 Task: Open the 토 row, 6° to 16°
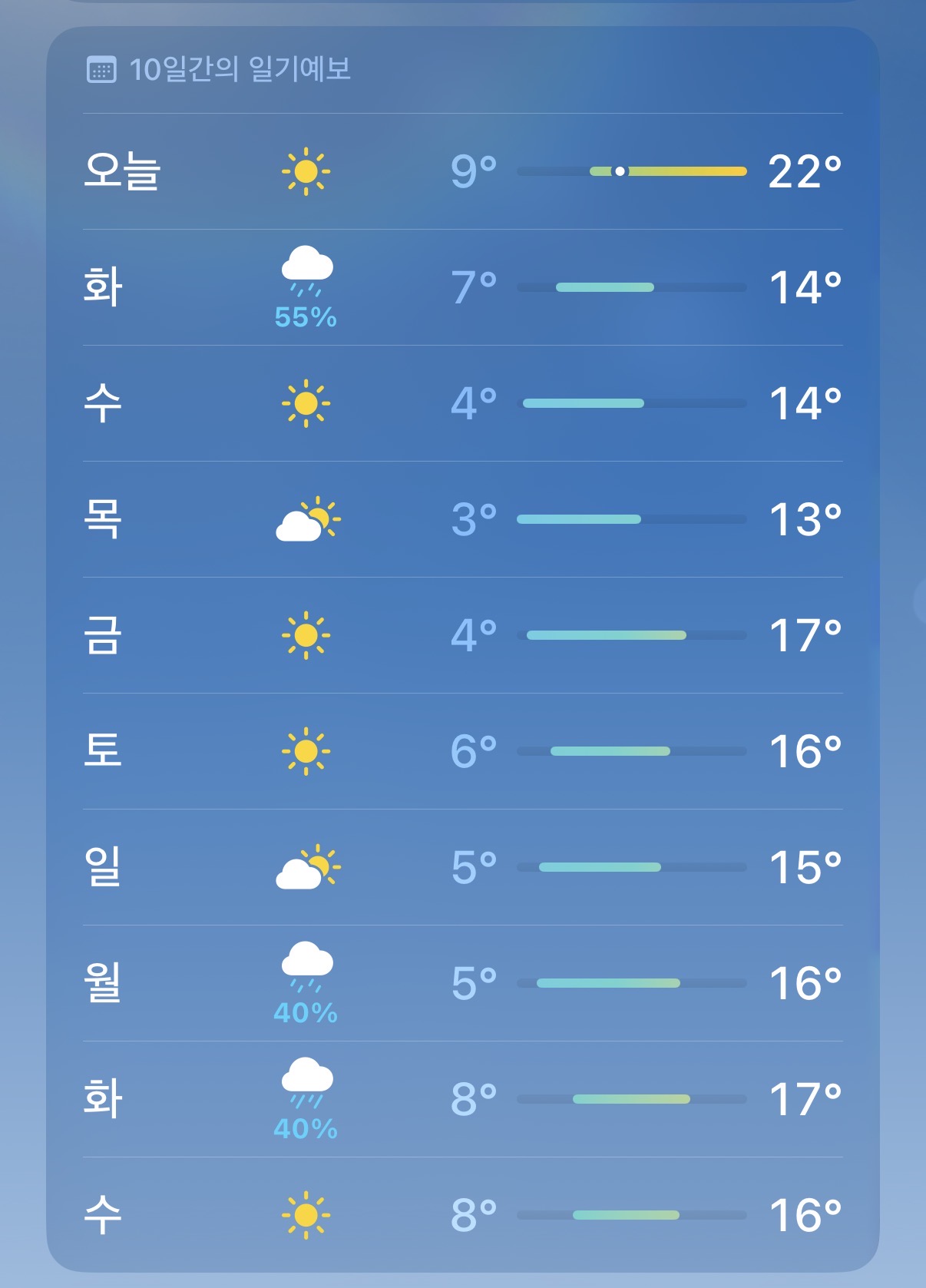click(x=462, y=751)
